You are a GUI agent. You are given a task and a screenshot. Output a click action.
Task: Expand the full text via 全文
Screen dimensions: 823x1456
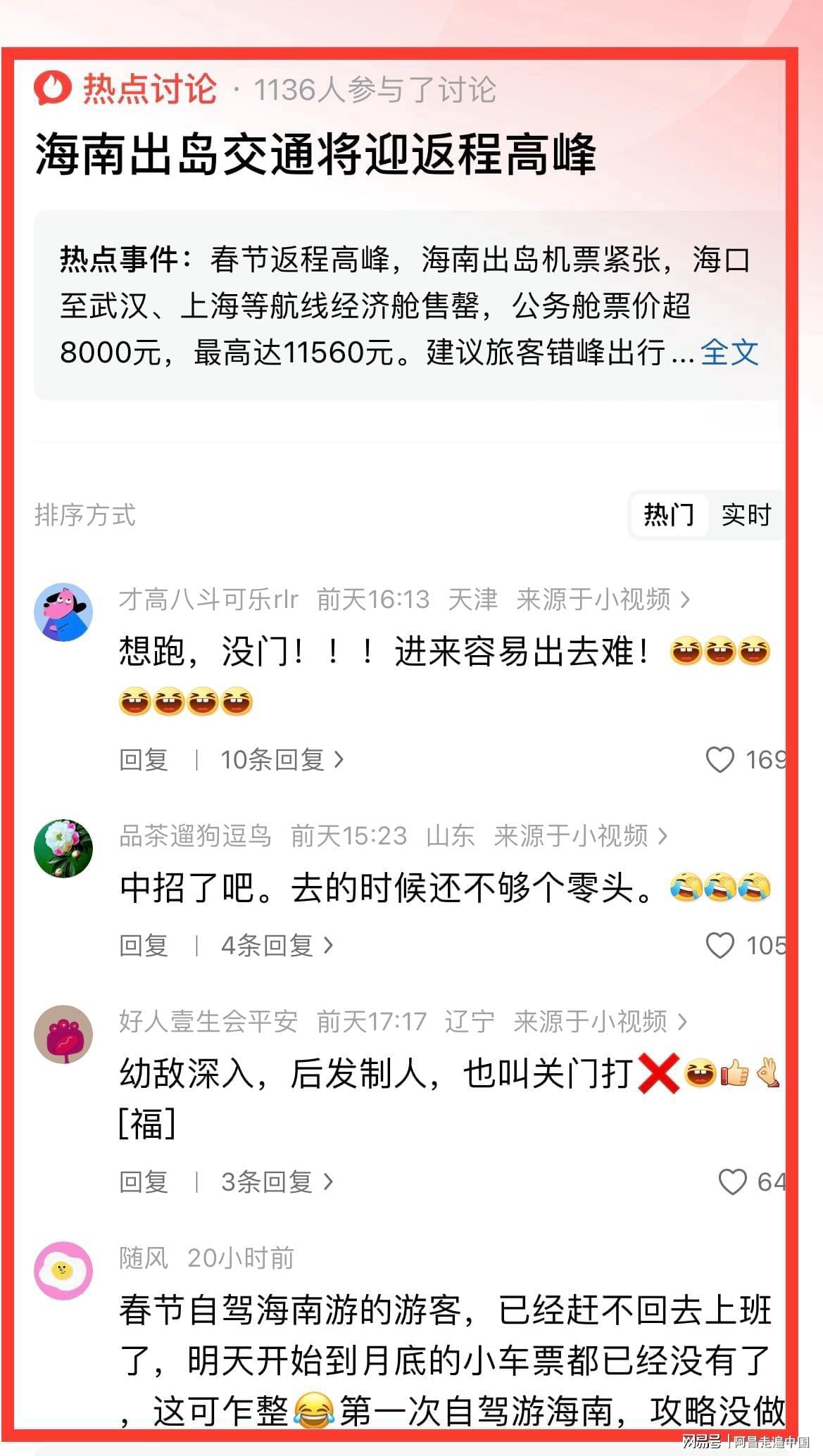tap(729, 353)
